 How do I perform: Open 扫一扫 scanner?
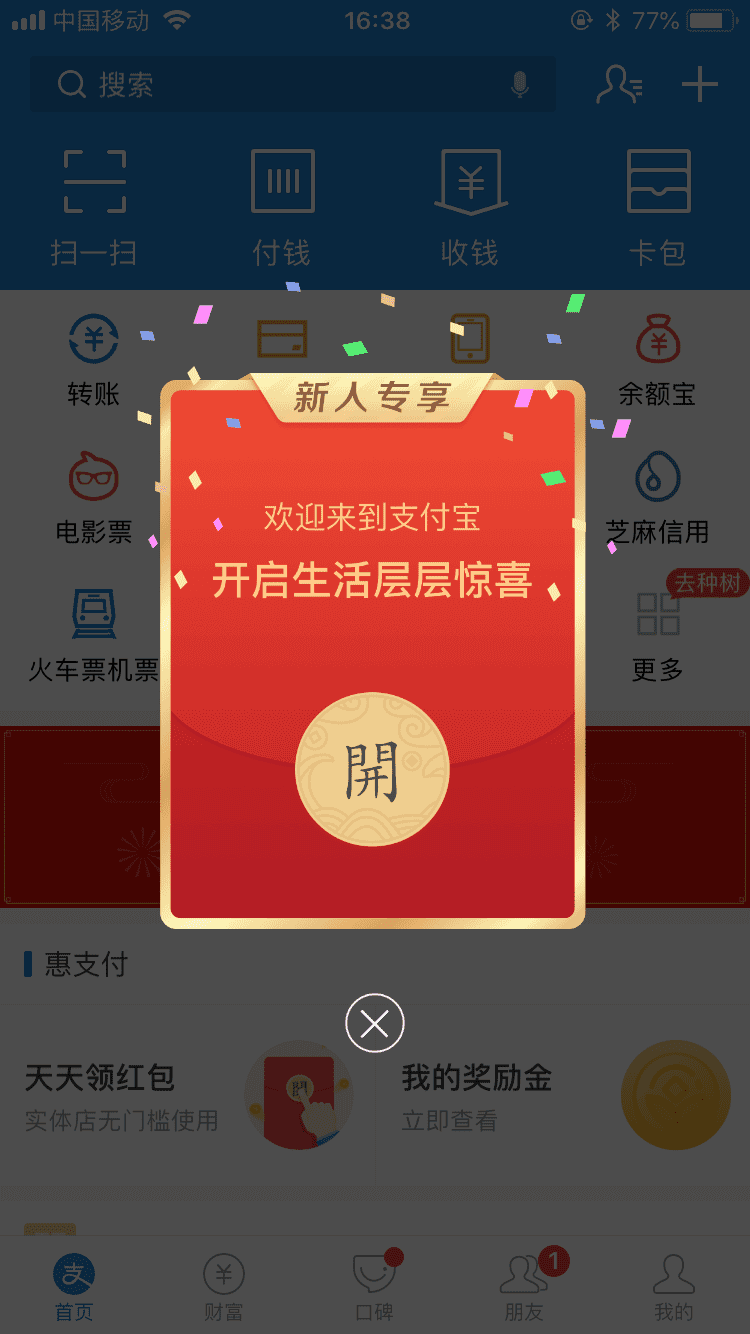(x=94, y=207)
